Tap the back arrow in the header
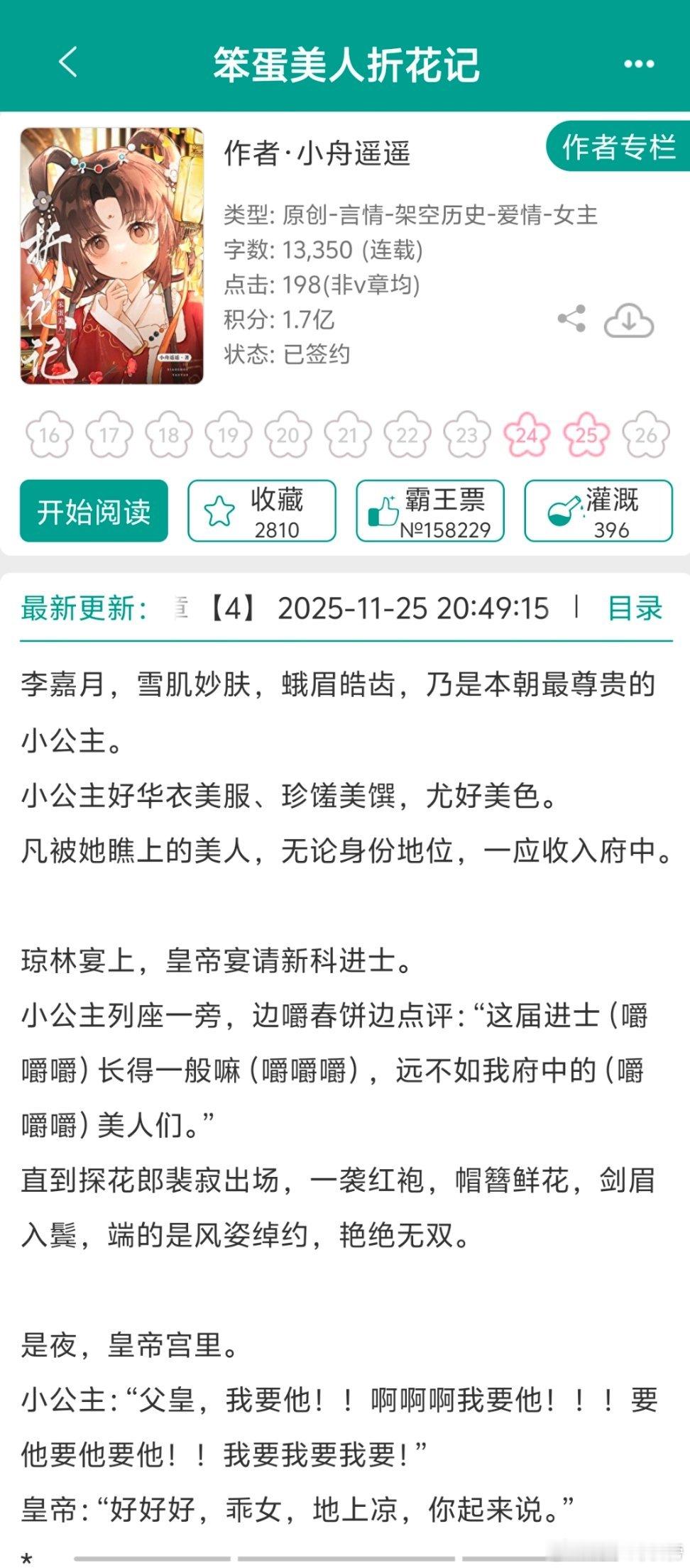The height and width of the screenshot is (1568, 690). click(67, 64)
